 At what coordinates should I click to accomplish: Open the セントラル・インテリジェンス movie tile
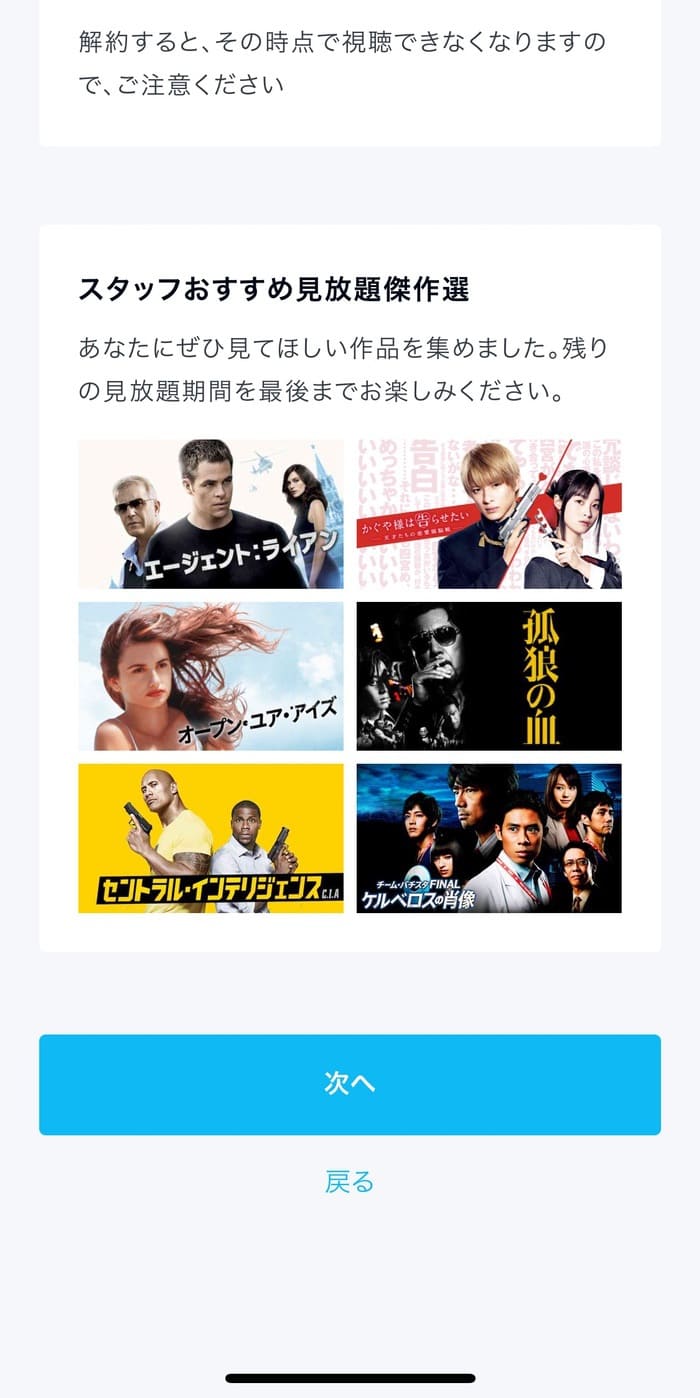tap(211, 838)
